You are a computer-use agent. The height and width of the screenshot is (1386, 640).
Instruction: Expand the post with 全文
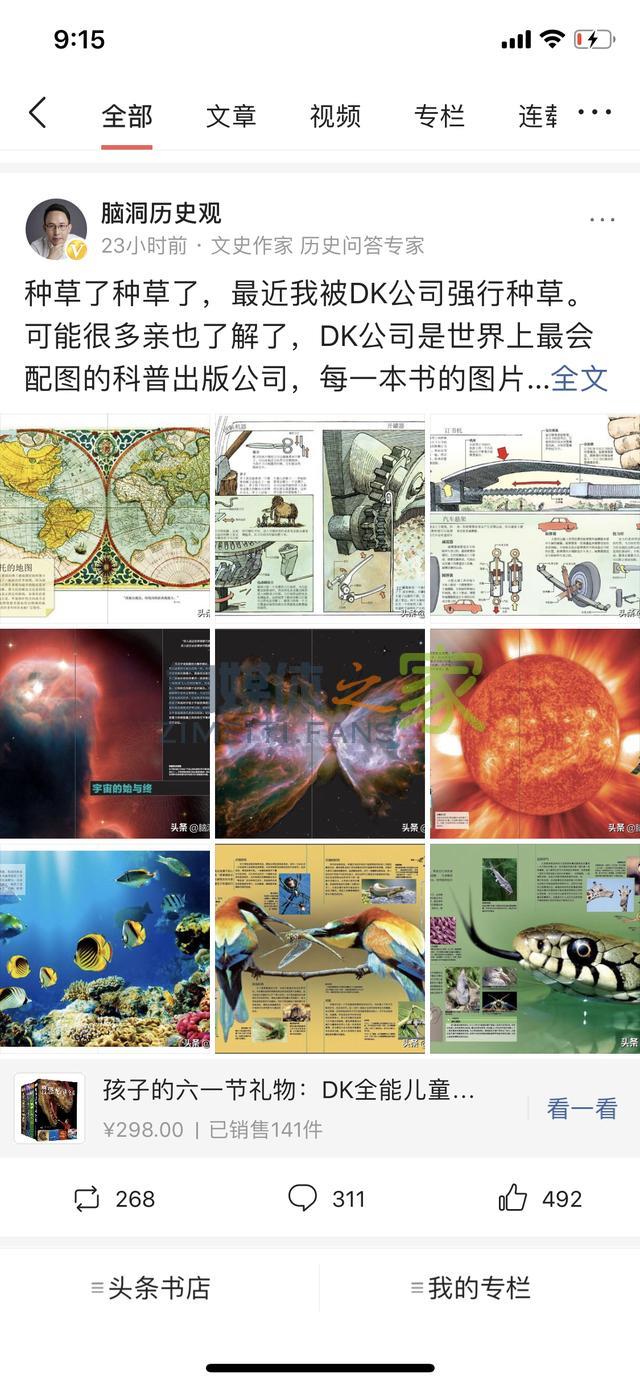click(580, 378)
